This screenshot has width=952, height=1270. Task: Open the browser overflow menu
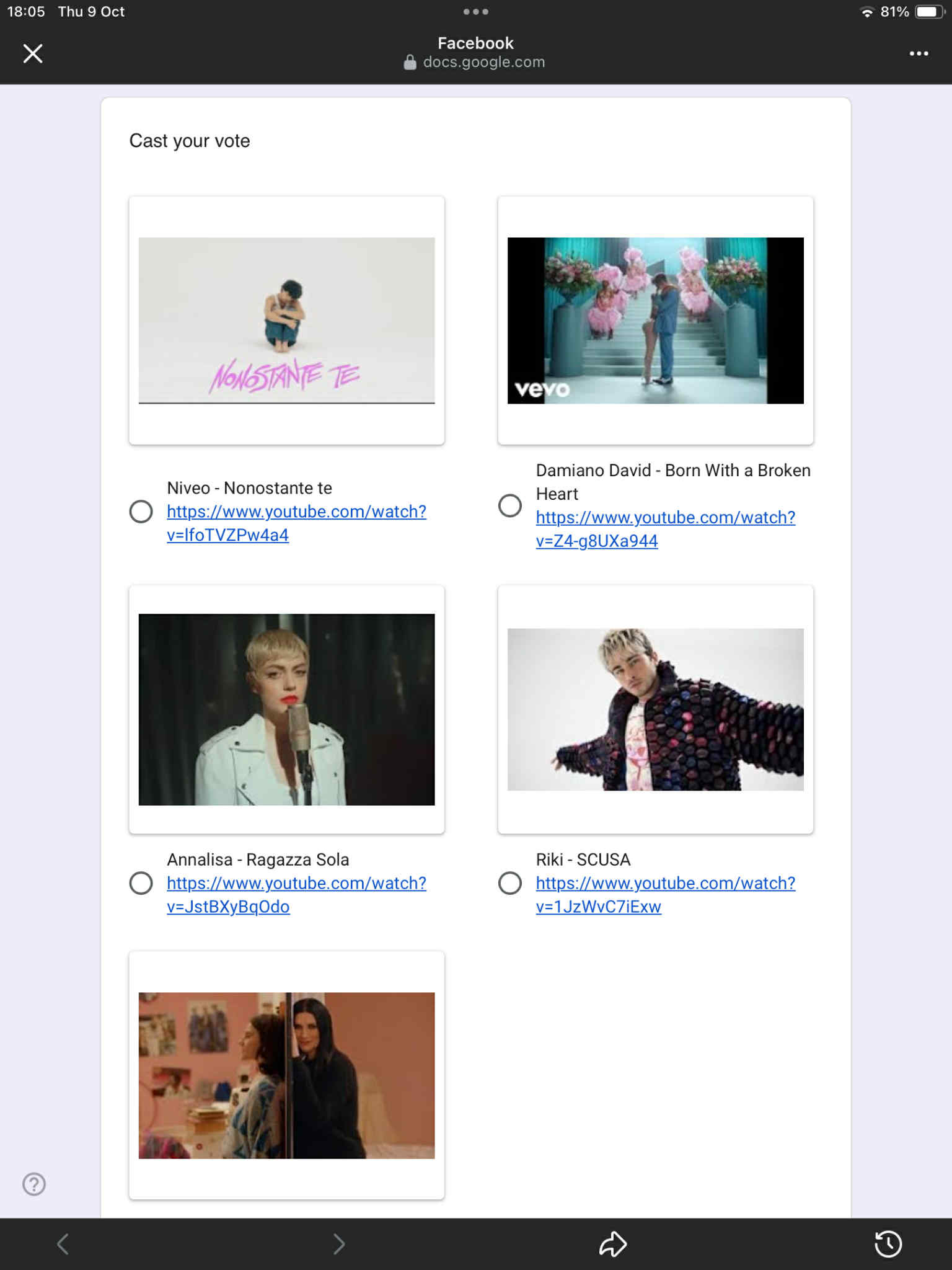coord(919,53)
